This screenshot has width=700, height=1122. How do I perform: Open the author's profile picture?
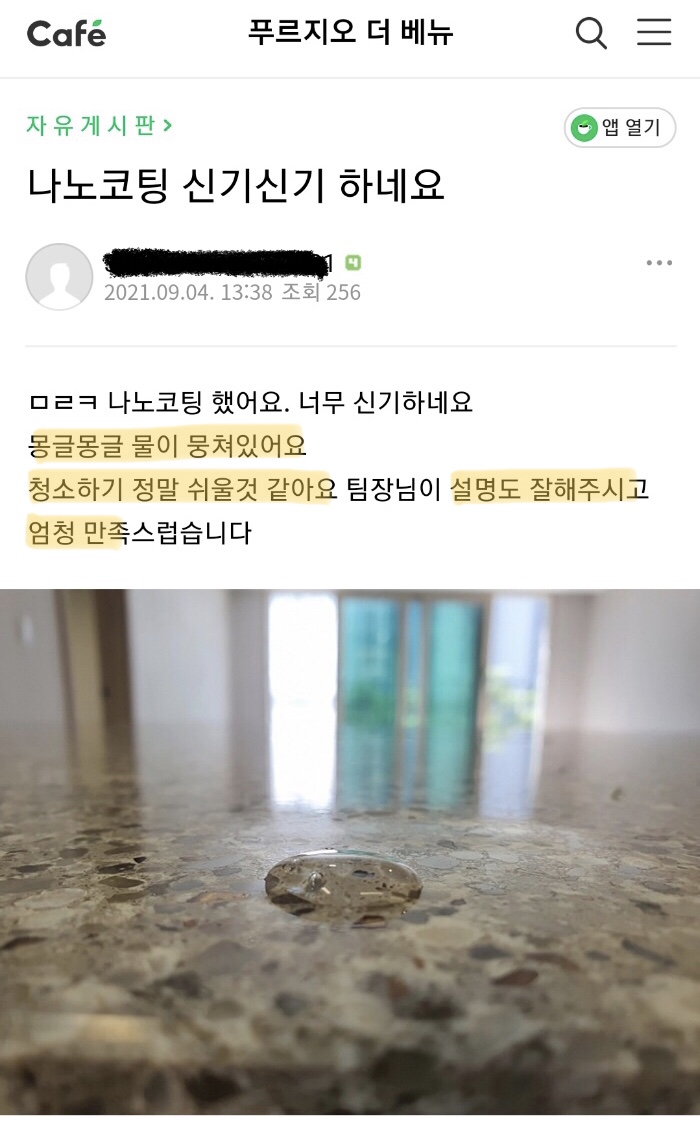coord(59,276)
